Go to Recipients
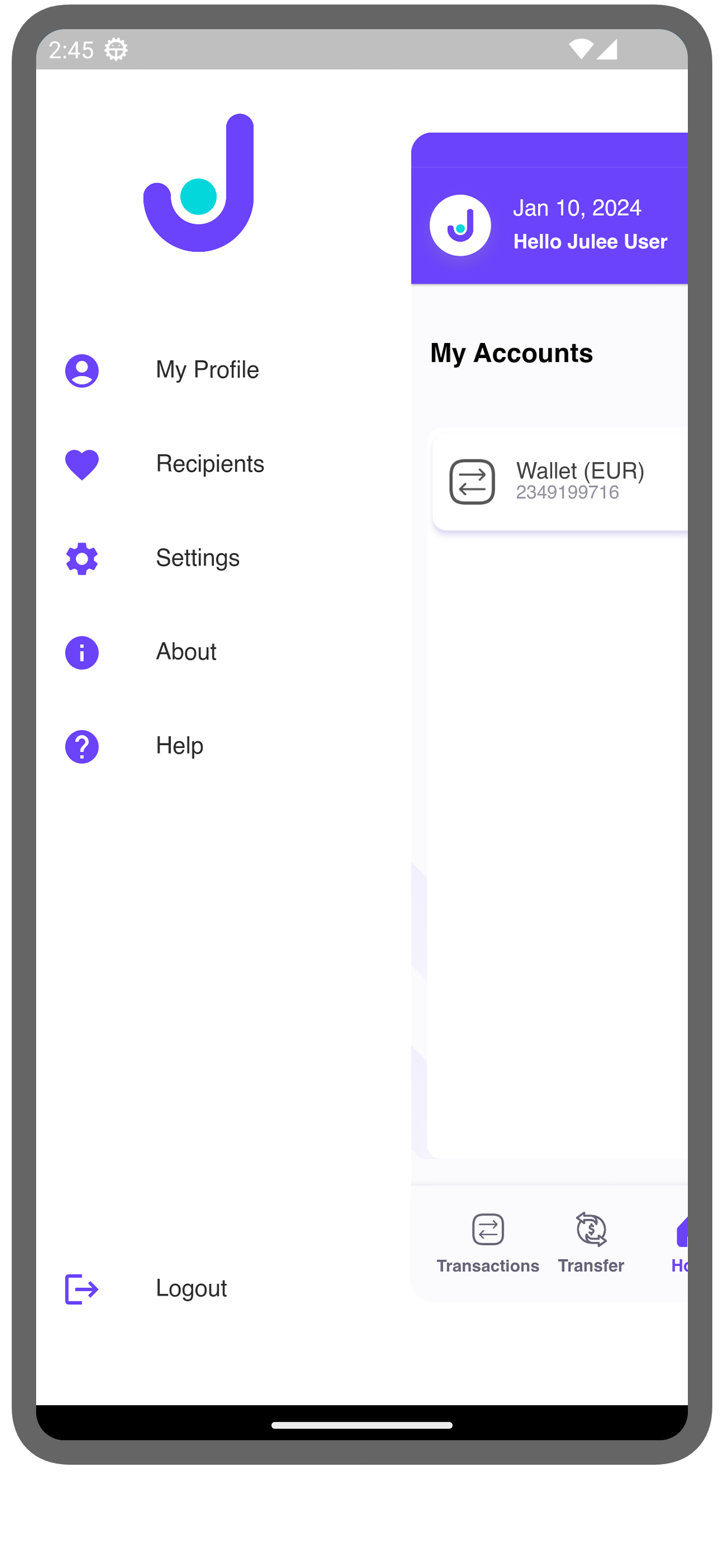Screen dimensions: 724x1568 click(209, 464)
